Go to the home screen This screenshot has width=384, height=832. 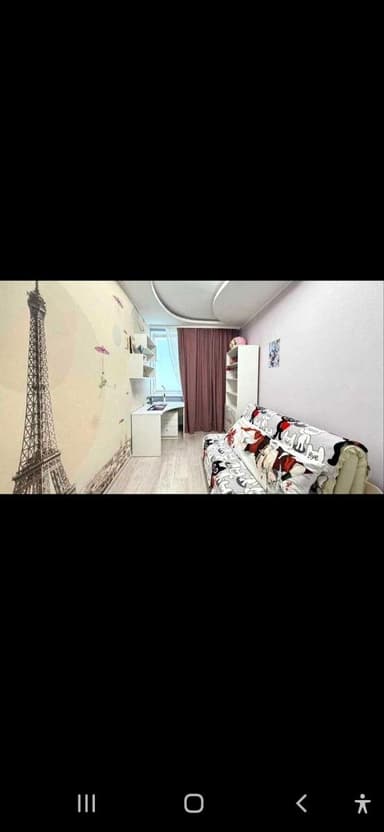tap(194, 803)
